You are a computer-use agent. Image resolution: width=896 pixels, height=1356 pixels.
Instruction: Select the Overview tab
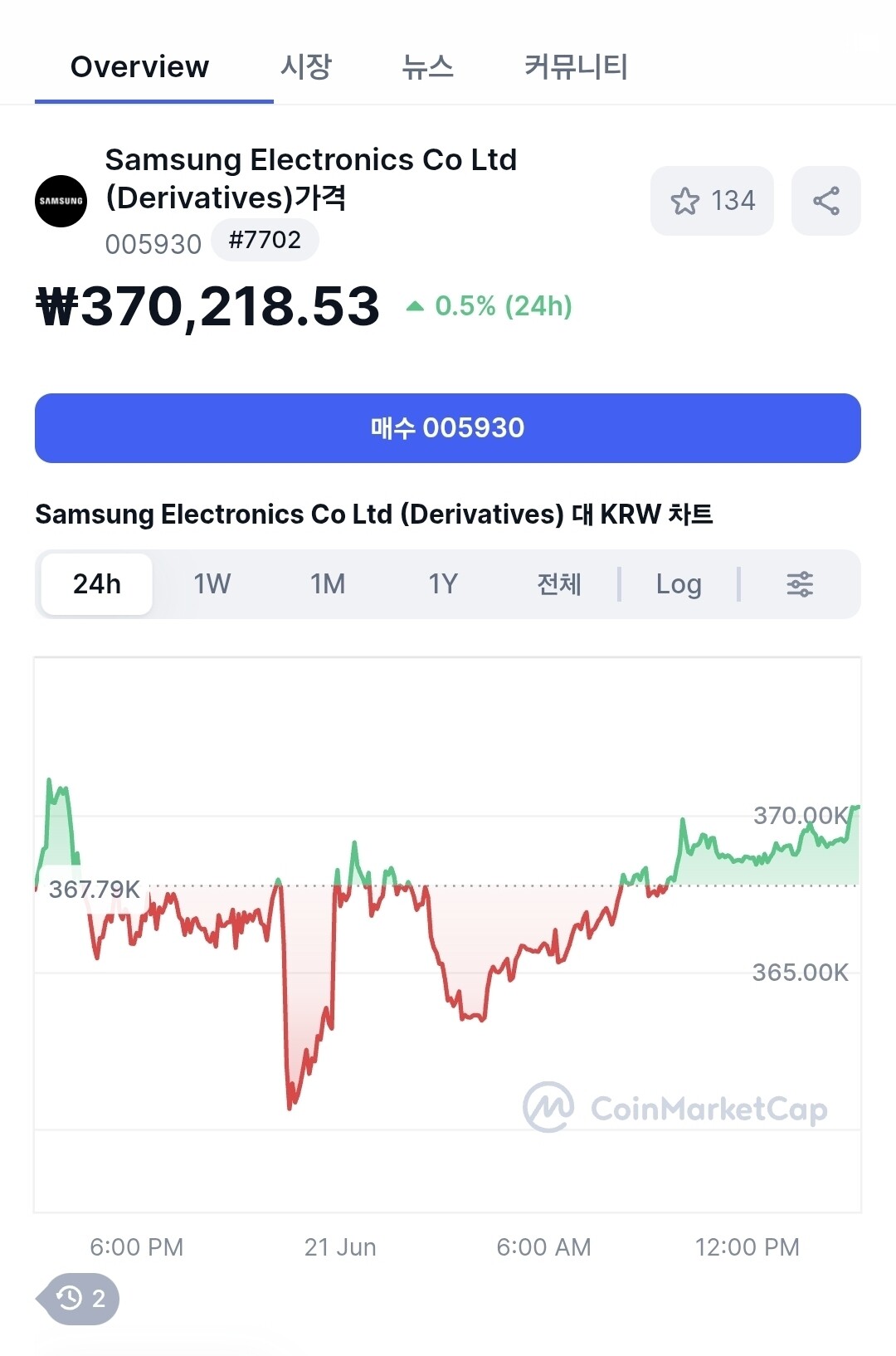coord(139,66)
